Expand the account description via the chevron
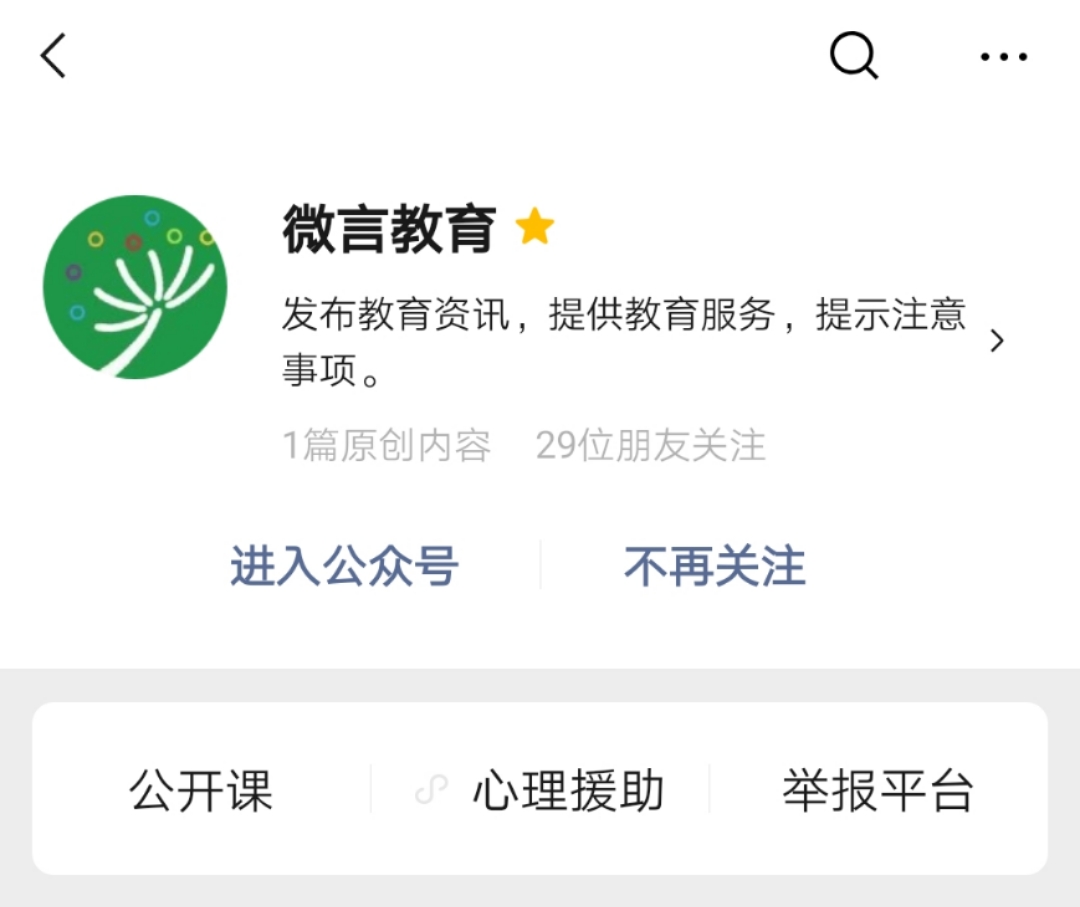 pos(996,341)
